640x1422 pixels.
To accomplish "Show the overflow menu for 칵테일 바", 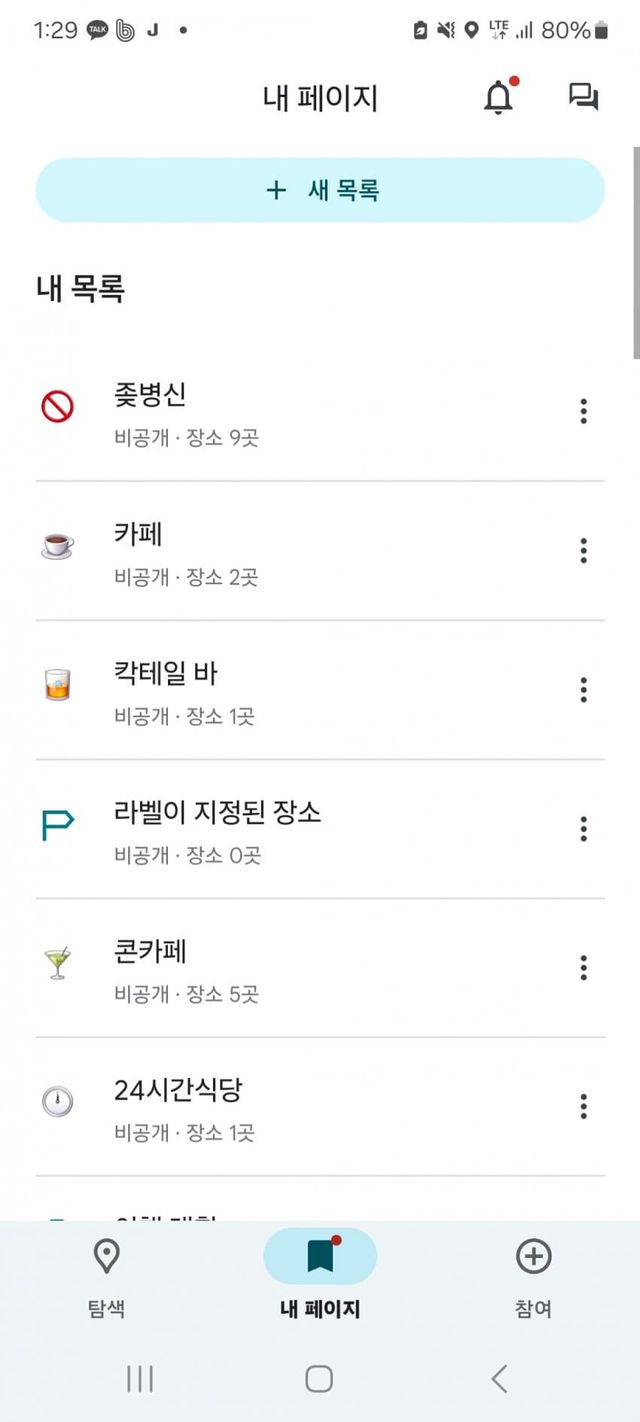I will click(583, 690).
